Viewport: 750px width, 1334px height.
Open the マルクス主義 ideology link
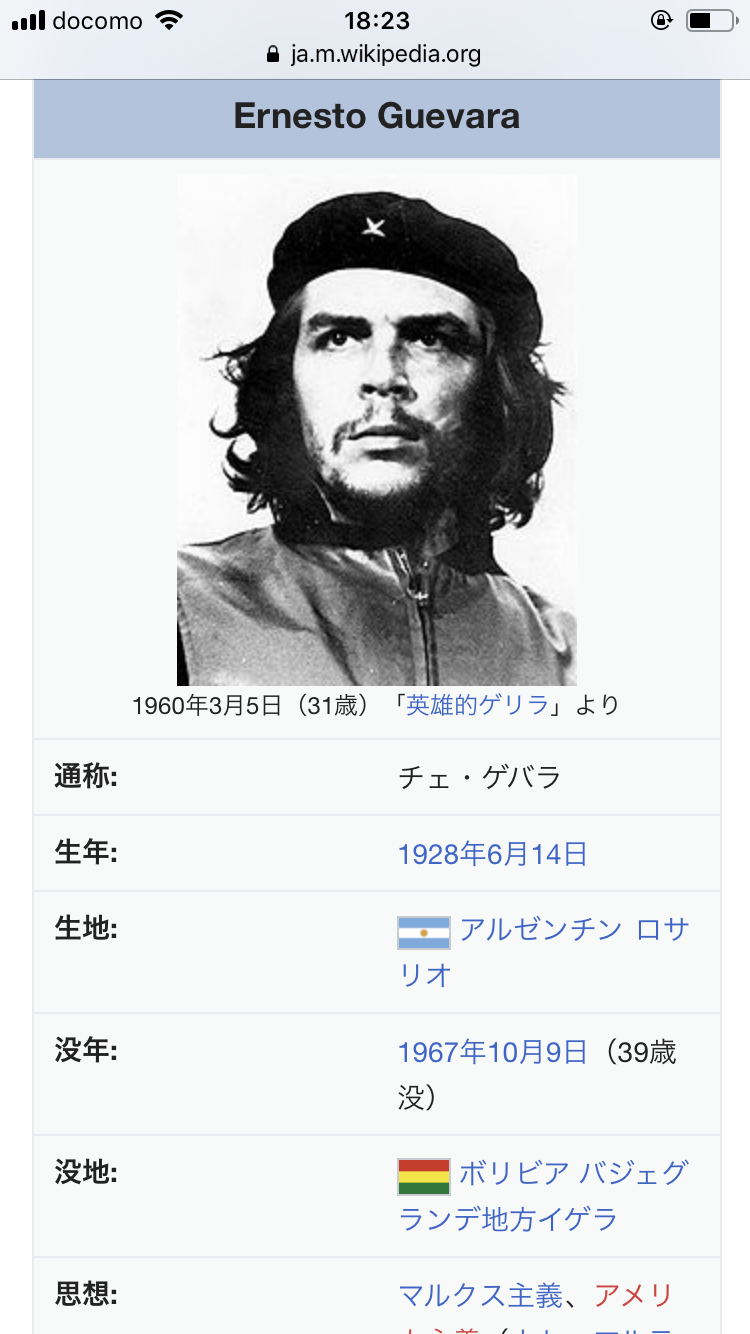click(x=480, y=1296)
